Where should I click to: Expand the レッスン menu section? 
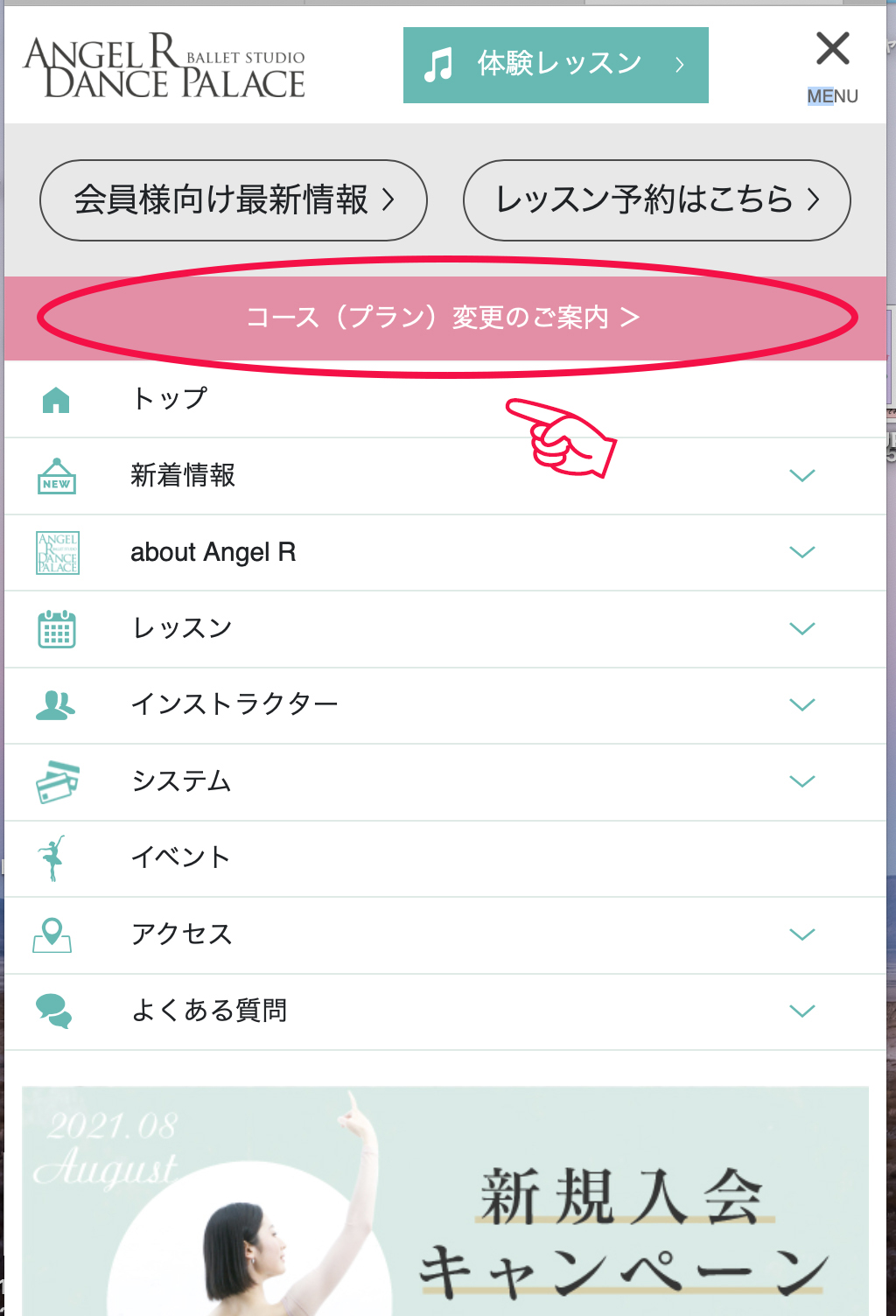tap(801, 629)
